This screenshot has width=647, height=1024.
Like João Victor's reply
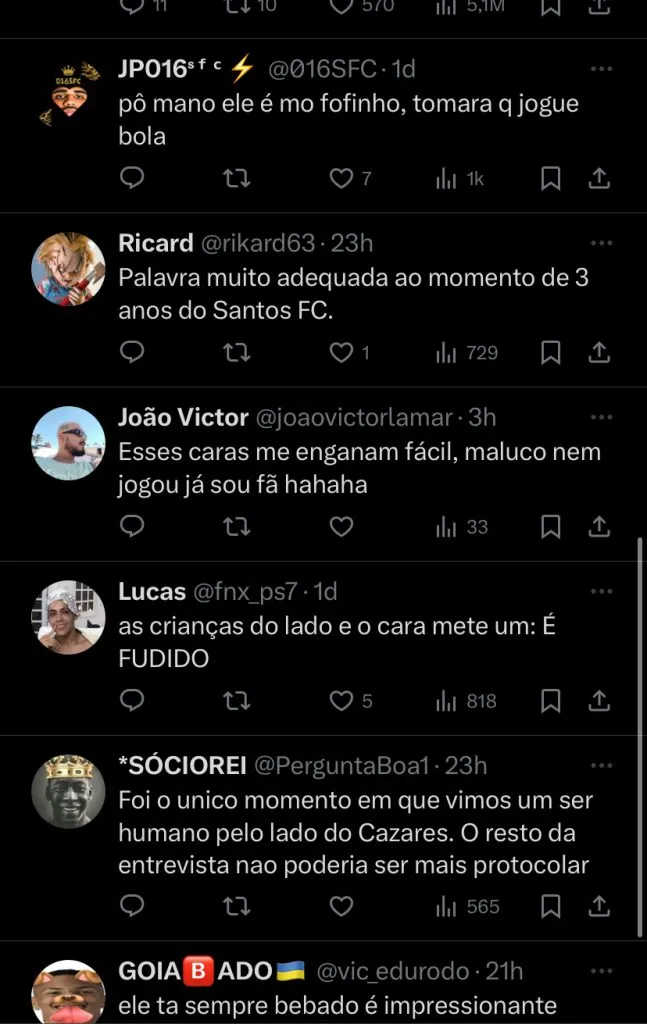342,527
